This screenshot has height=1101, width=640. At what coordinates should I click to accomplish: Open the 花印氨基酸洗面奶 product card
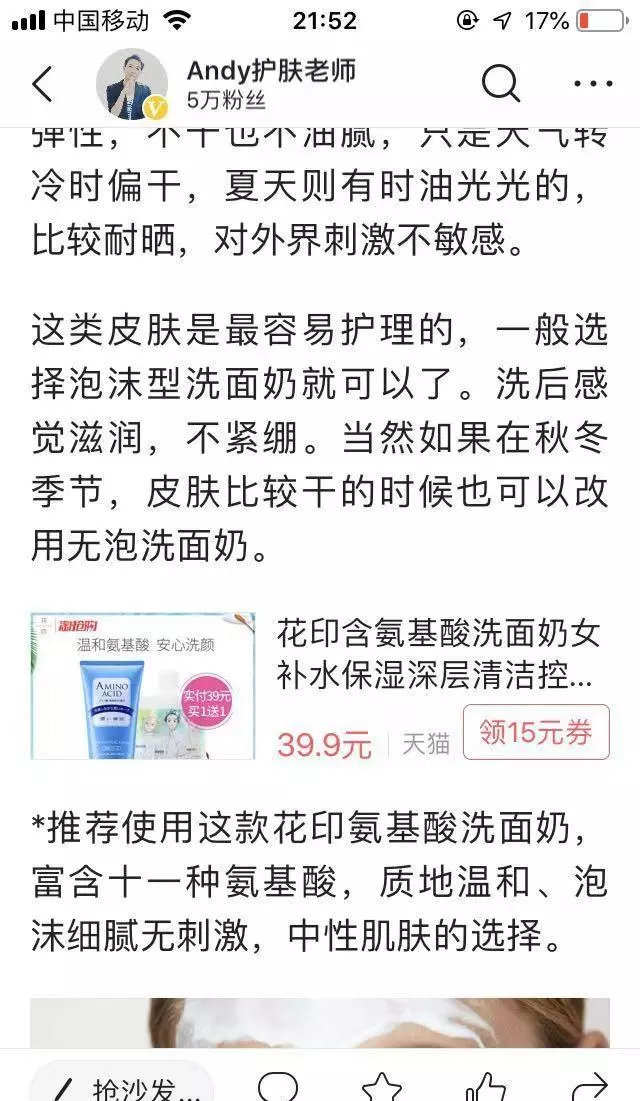(x=320, y=686)
